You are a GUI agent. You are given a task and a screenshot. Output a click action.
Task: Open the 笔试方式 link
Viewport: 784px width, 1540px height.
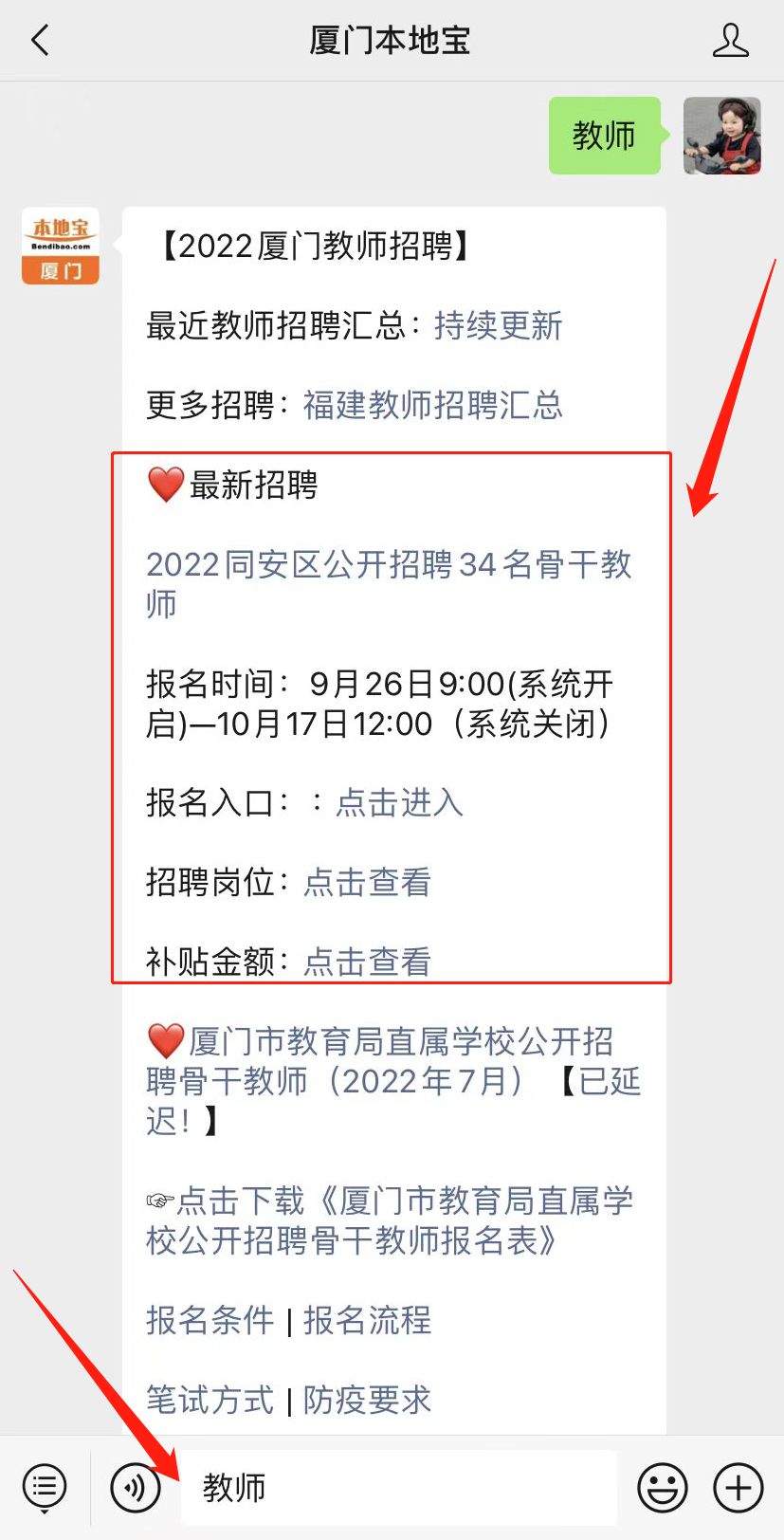(x=210, y=1399)
